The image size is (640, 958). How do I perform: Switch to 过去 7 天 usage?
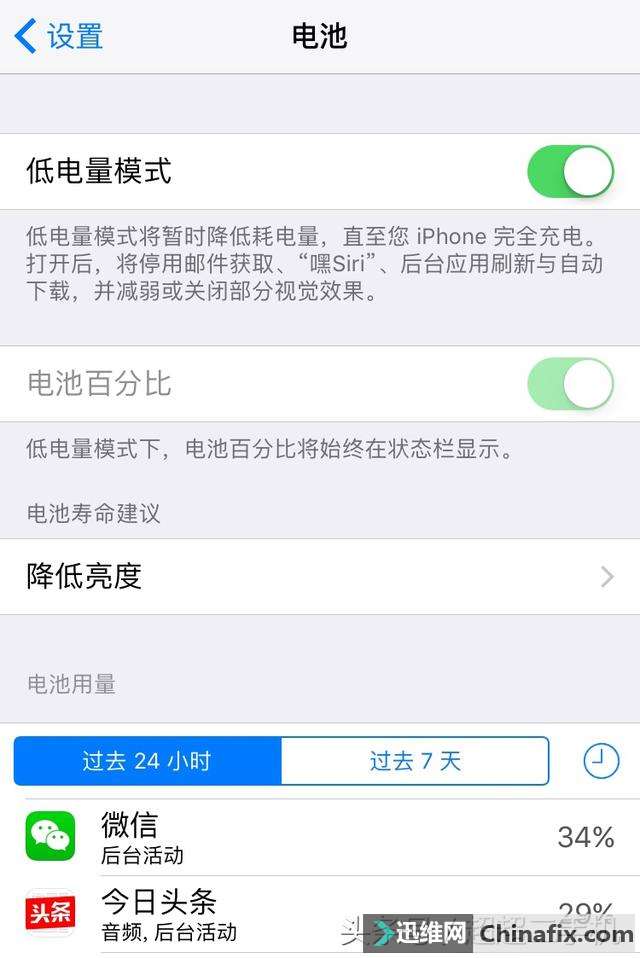415,761
